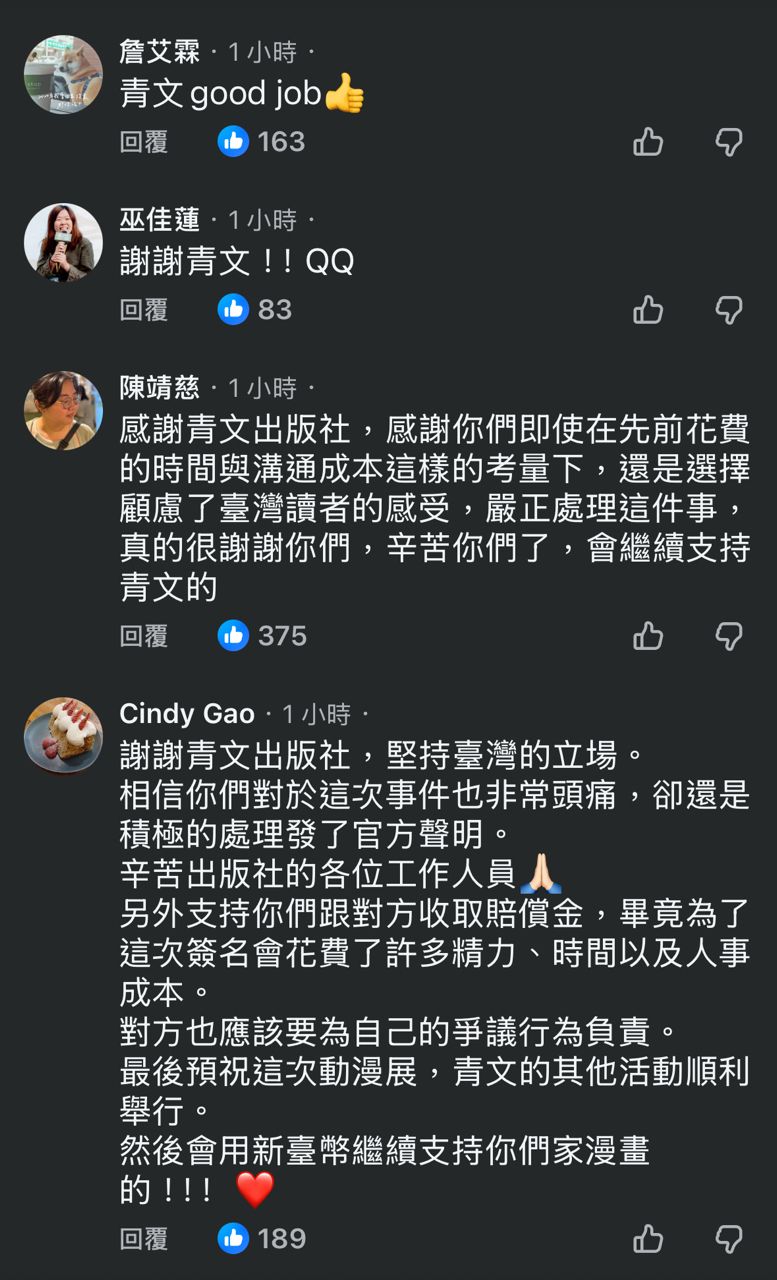The width and height of the screenshot is (777, 1280).
Task: Open 陳靖慈's profile avatar
Action: [63, 410]
